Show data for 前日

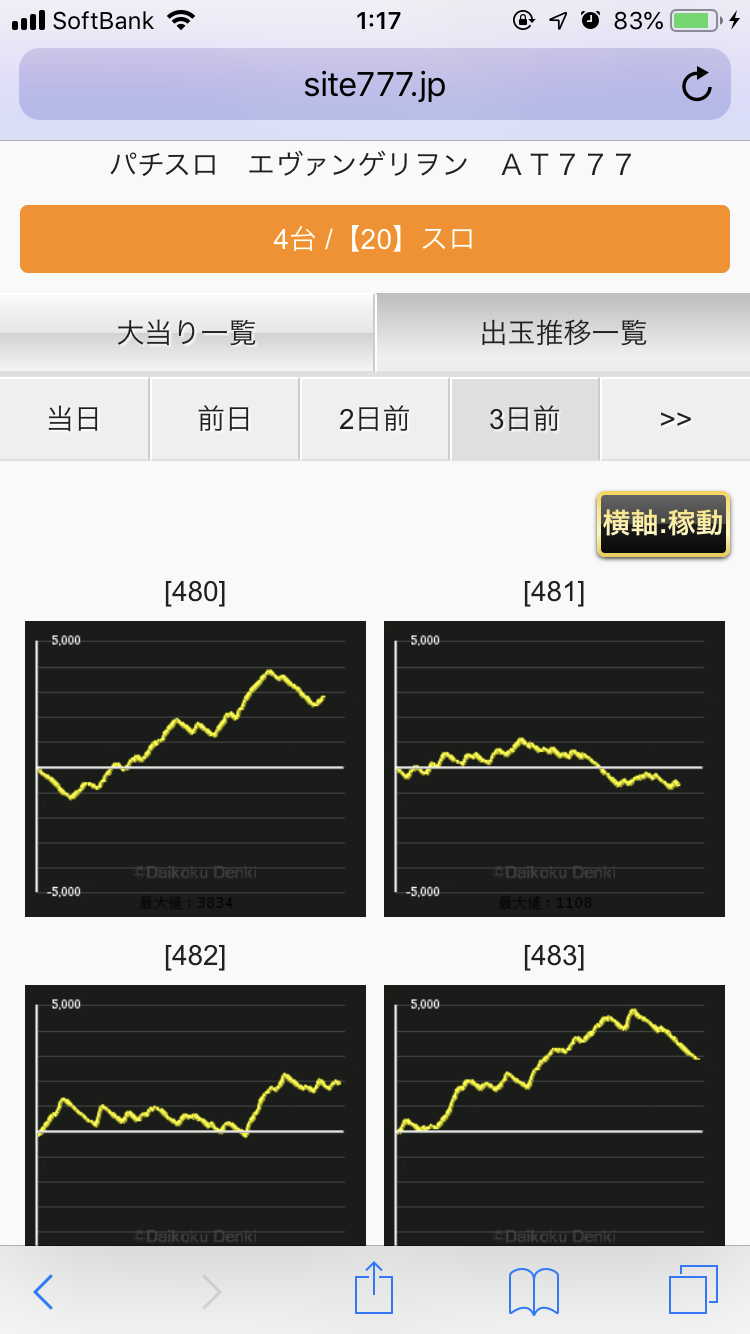tap(224, 419)
